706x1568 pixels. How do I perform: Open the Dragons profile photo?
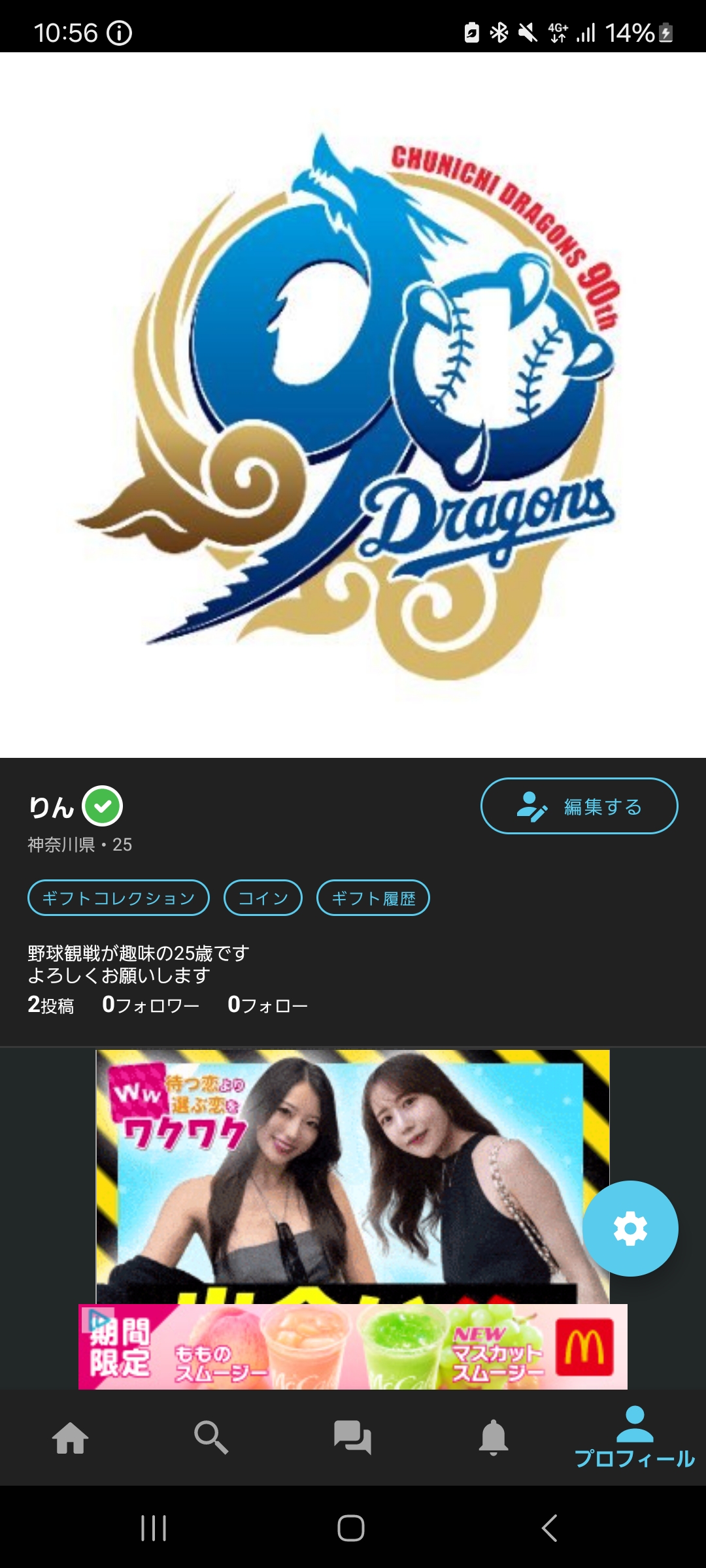coord(353,405)
